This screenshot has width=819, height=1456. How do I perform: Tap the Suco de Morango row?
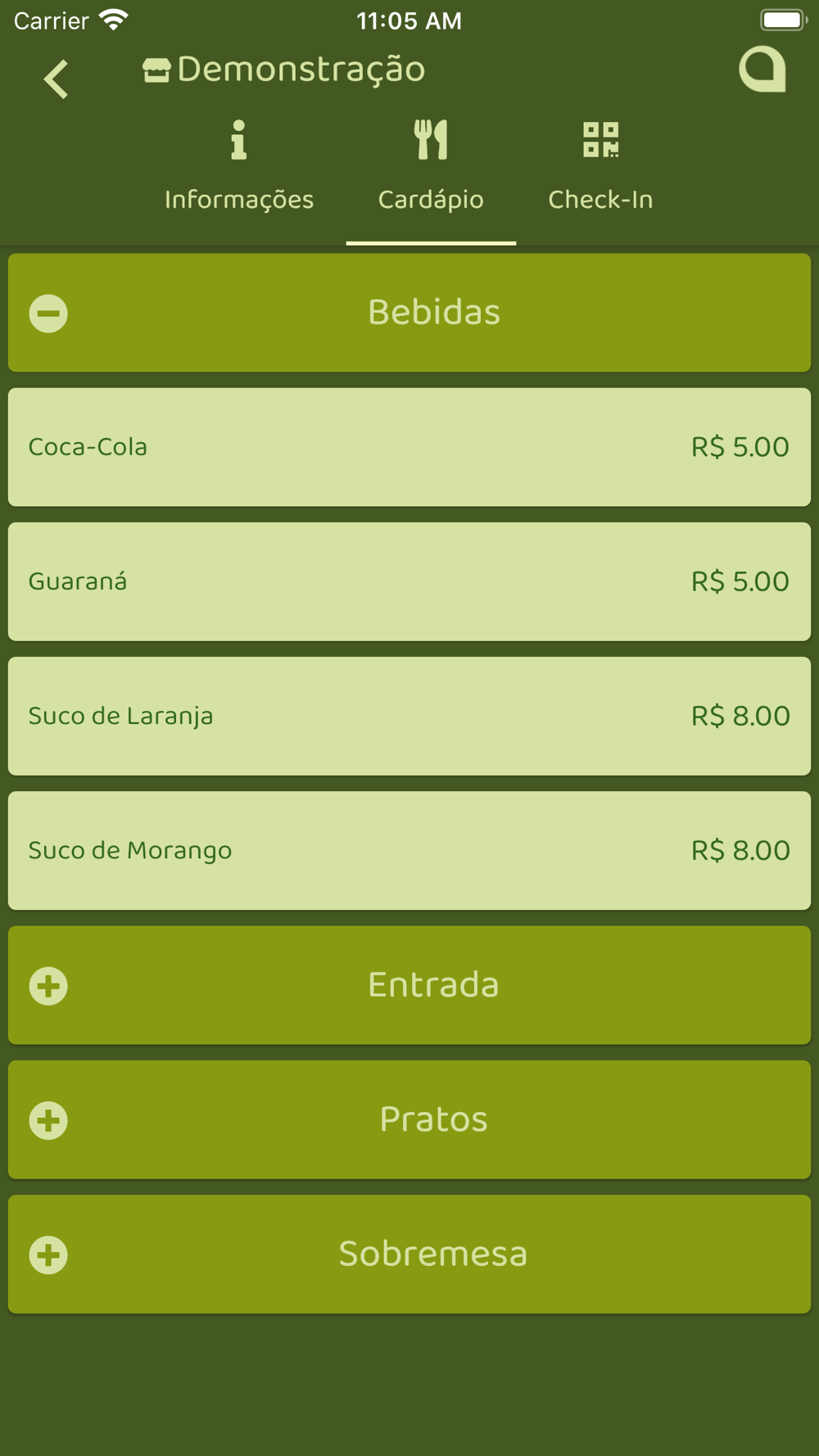coord(409,850)
